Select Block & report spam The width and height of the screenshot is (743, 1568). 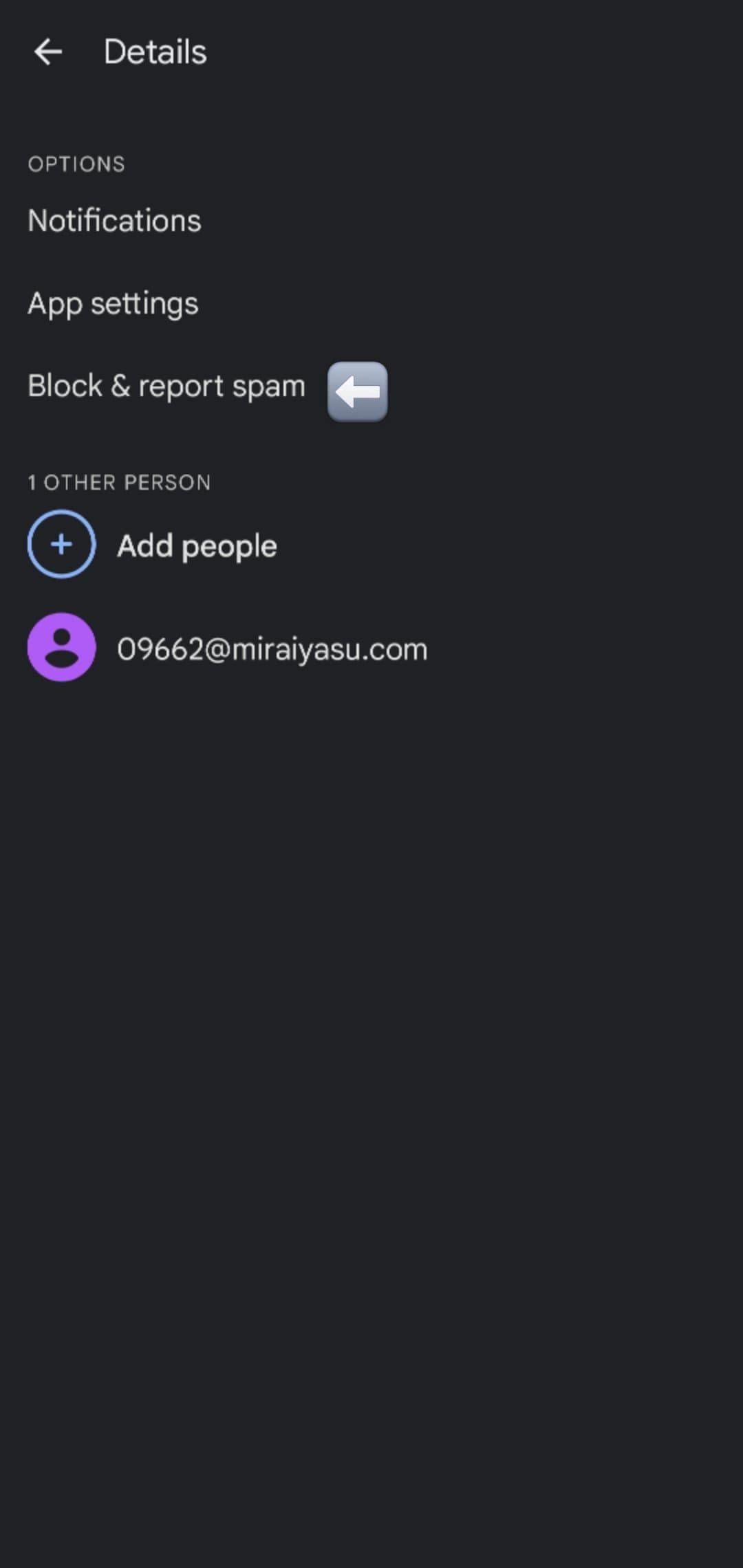[166, 386]
